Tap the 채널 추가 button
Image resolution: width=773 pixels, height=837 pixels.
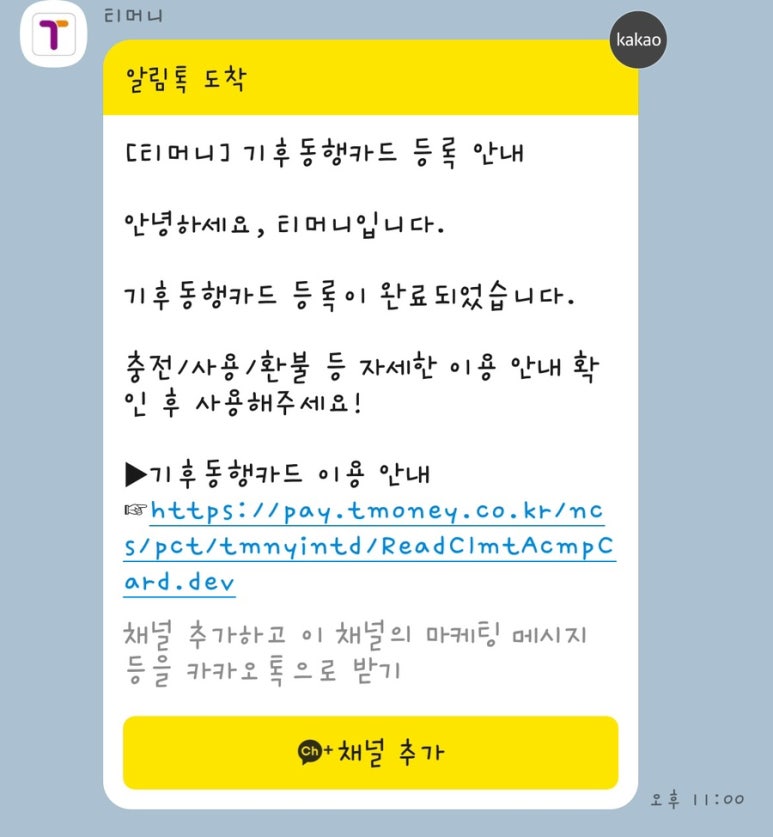tap(370, 752)
